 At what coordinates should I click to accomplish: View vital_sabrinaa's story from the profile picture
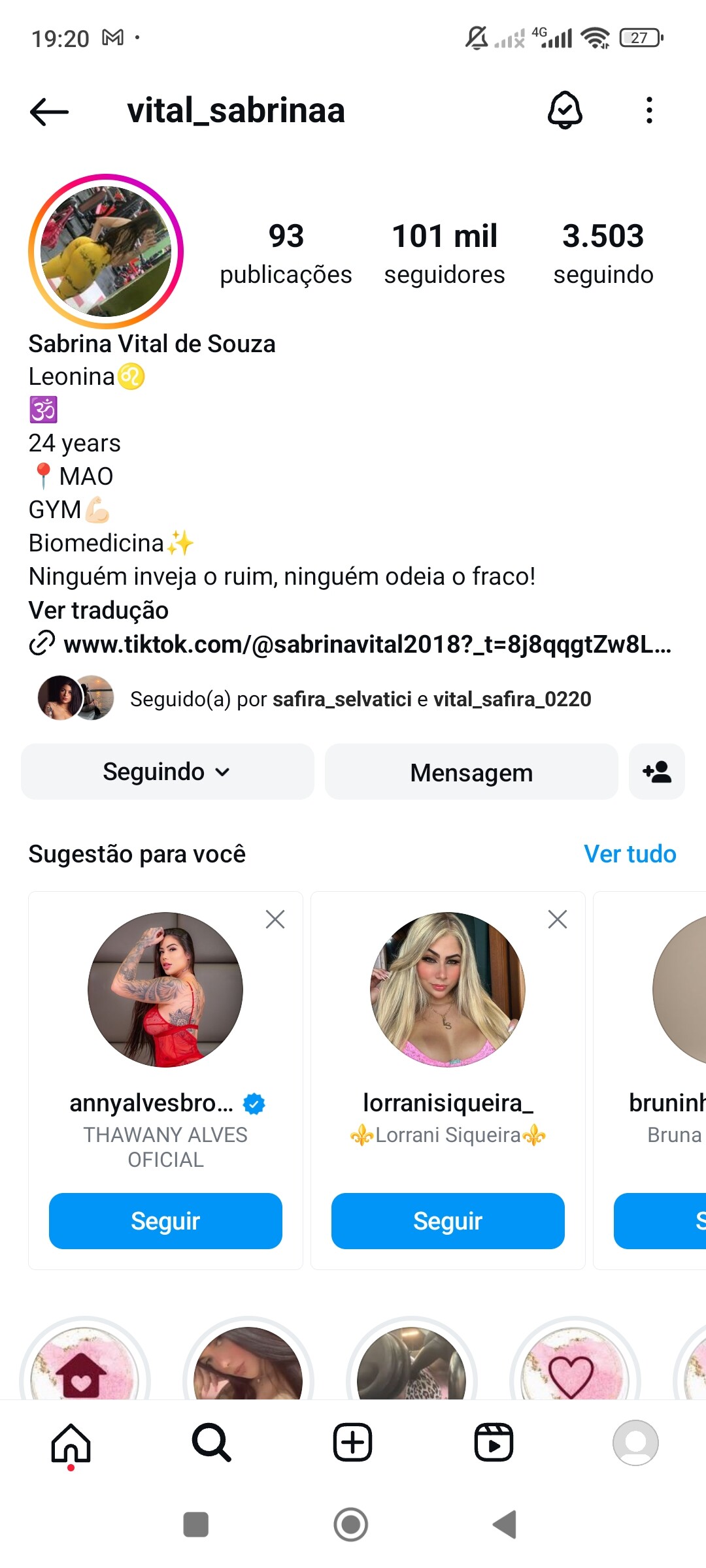(106, 252)
